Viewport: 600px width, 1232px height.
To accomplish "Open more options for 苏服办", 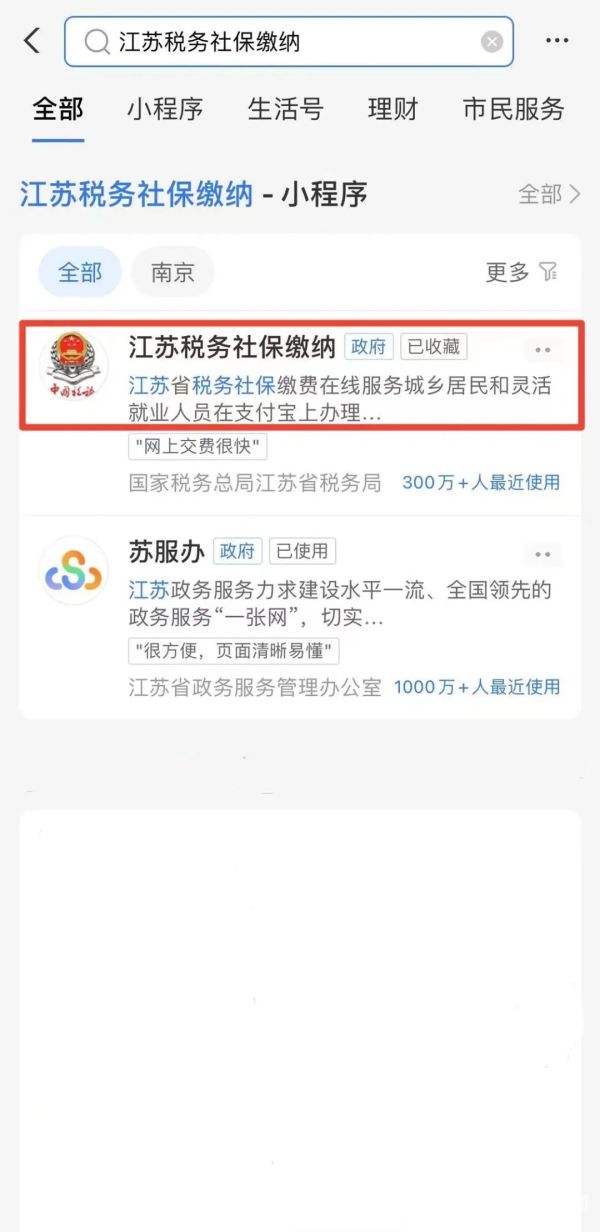I will coord(543,554).
